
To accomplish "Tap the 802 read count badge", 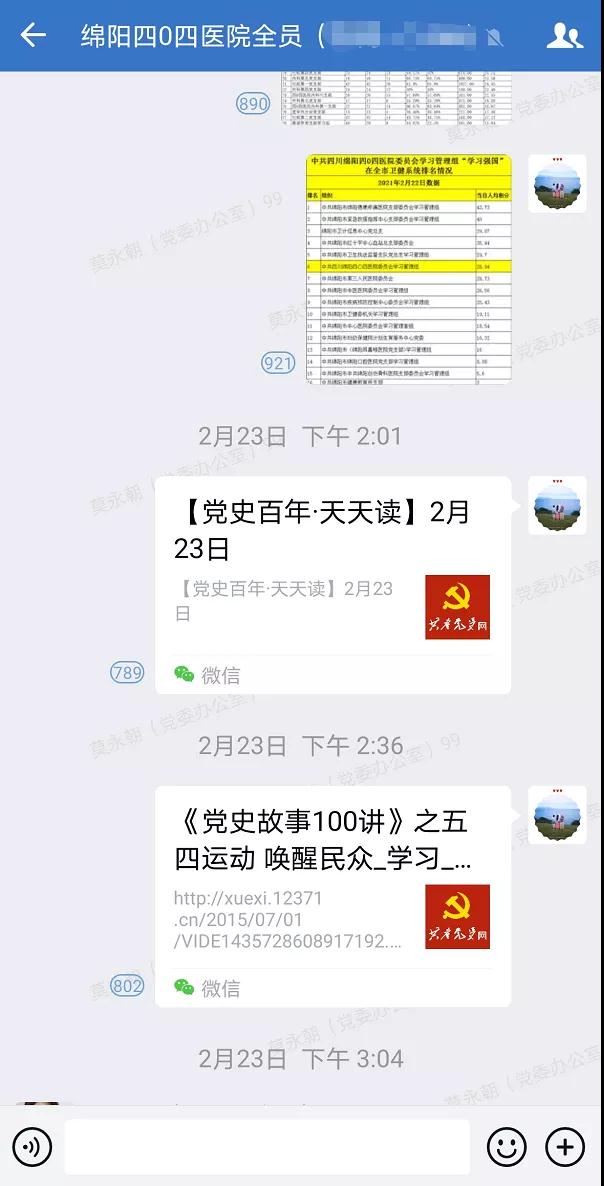I will pos(127,986).
